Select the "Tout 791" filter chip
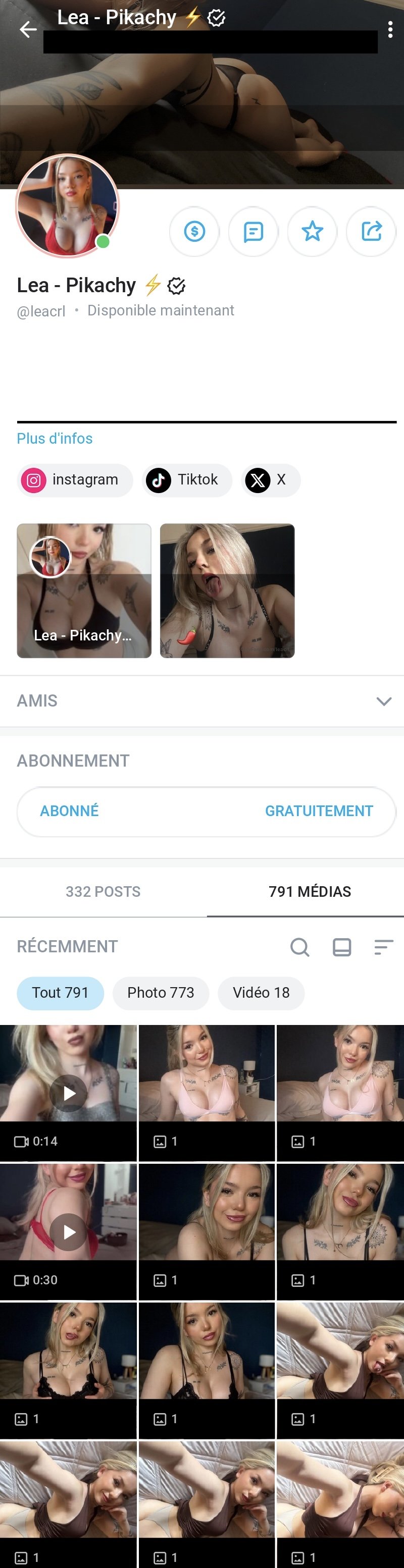The image size is (404, 1568). click(x=60, y=992)
